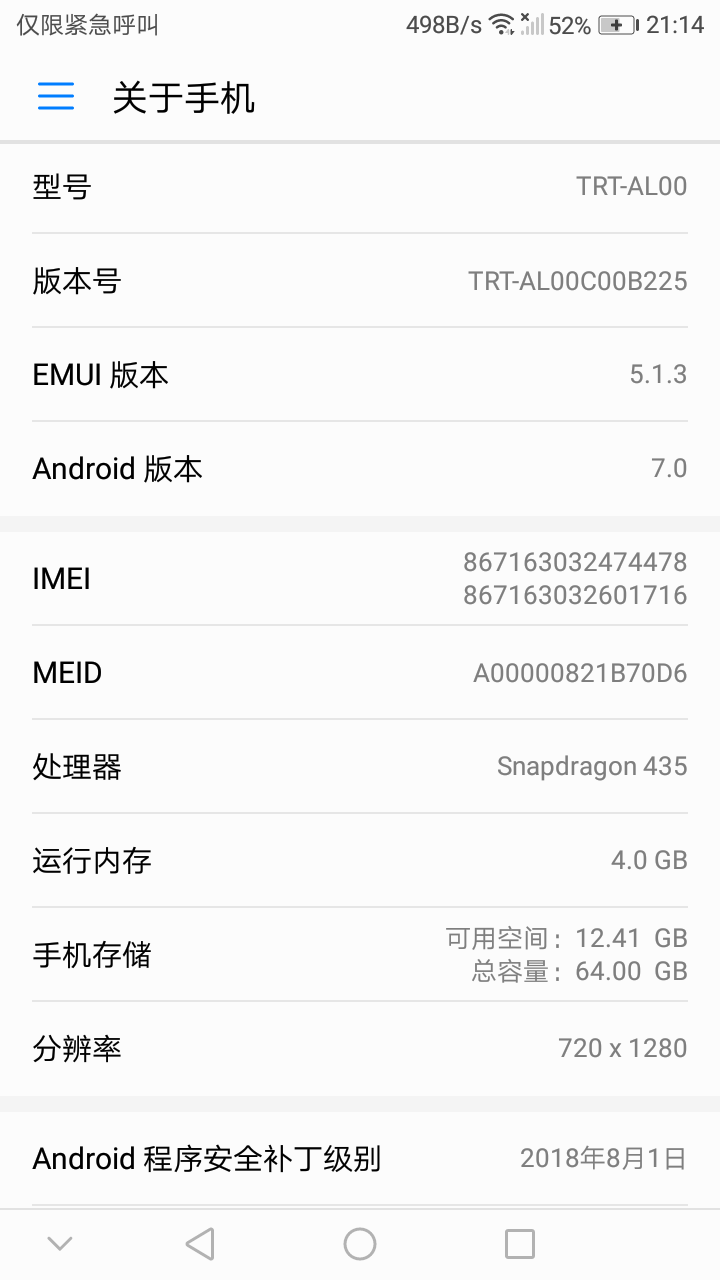The width and height of the screenshot is (720, 1280).
Task: Return to the home screen
Action: (360, 1244)
